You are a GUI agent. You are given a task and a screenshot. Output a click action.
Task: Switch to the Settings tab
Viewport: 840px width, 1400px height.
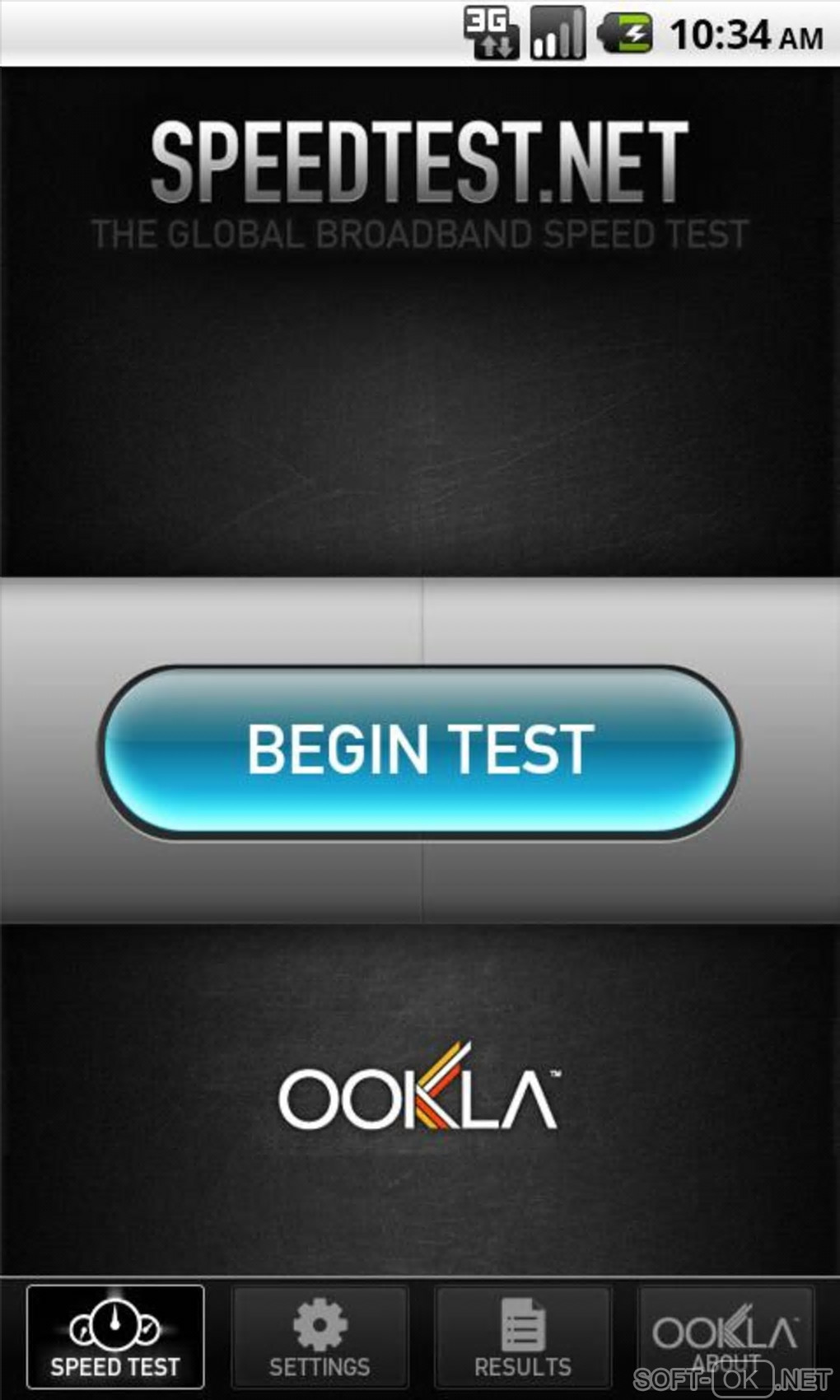[x=320, y=1336]
